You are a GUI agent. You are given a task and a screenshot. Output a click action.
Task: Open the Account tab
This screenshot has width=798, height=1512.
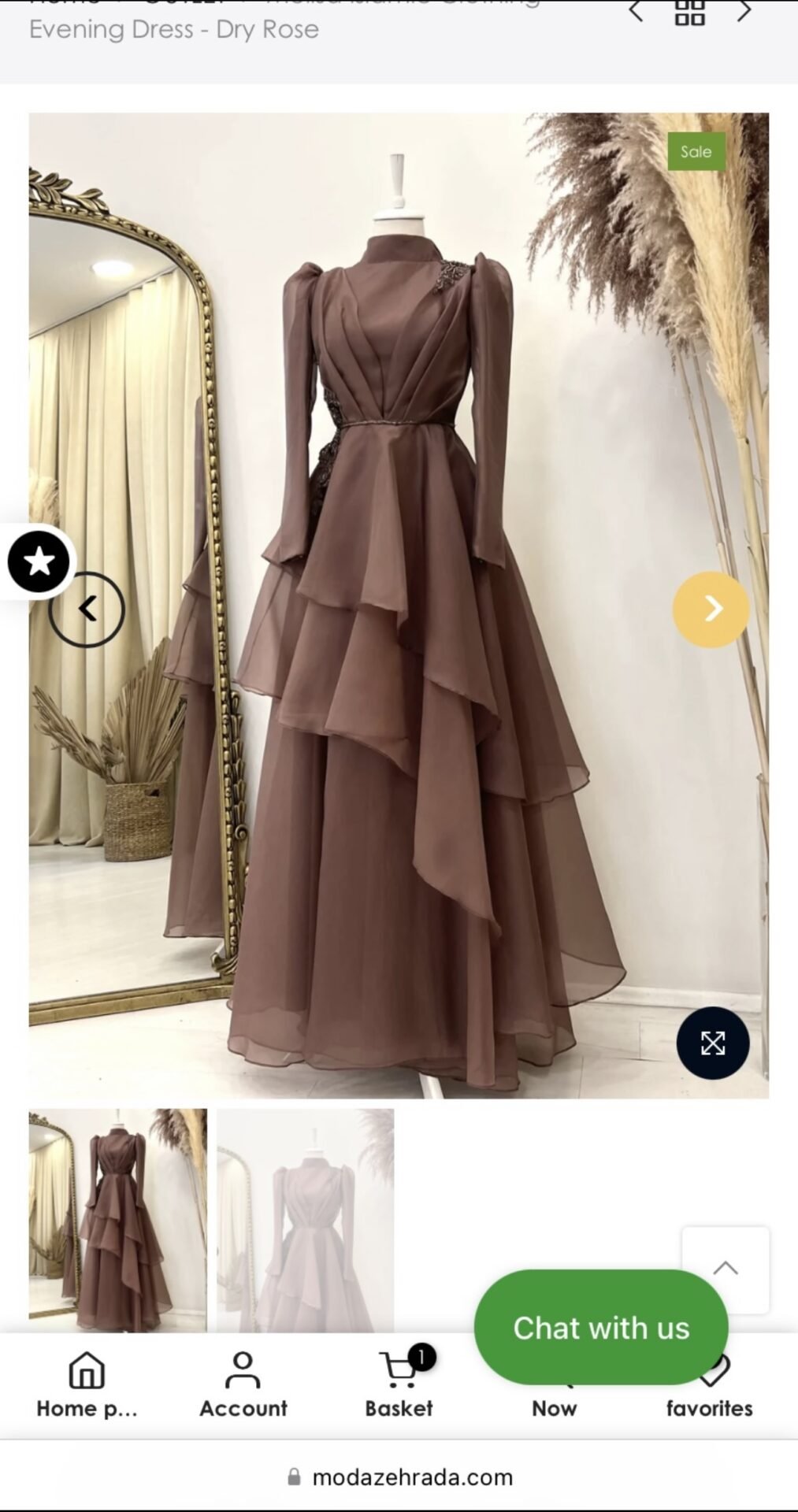point(243,1385)
